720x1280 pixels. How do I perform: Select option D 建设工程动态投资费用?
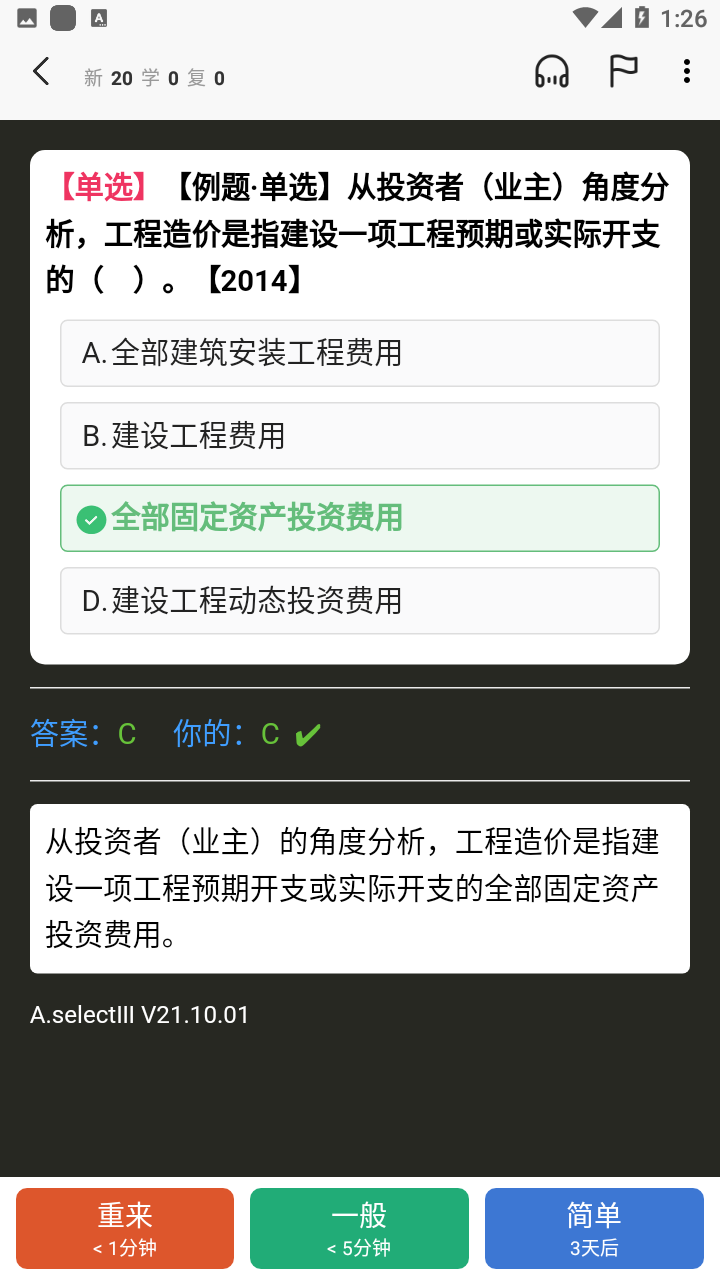(360, 601)
